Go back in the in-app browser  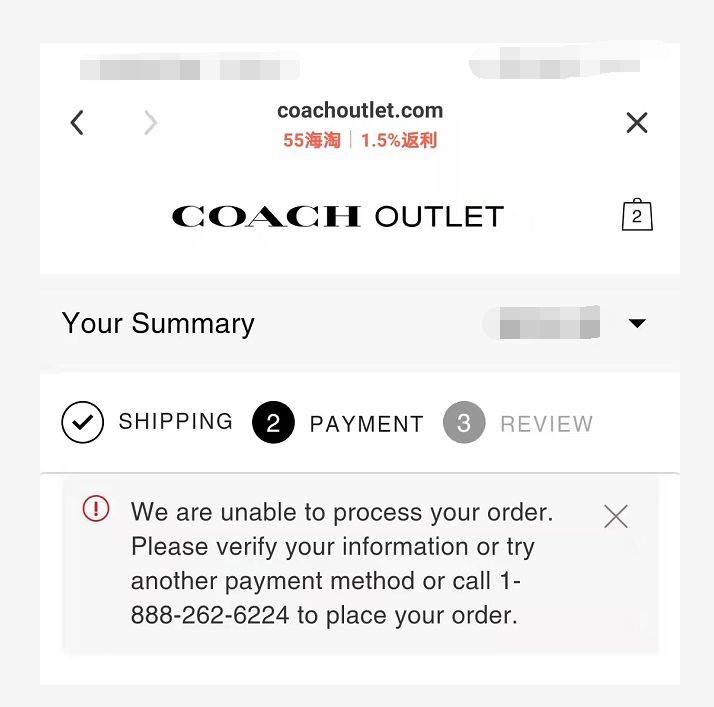[x=77, y=123]
